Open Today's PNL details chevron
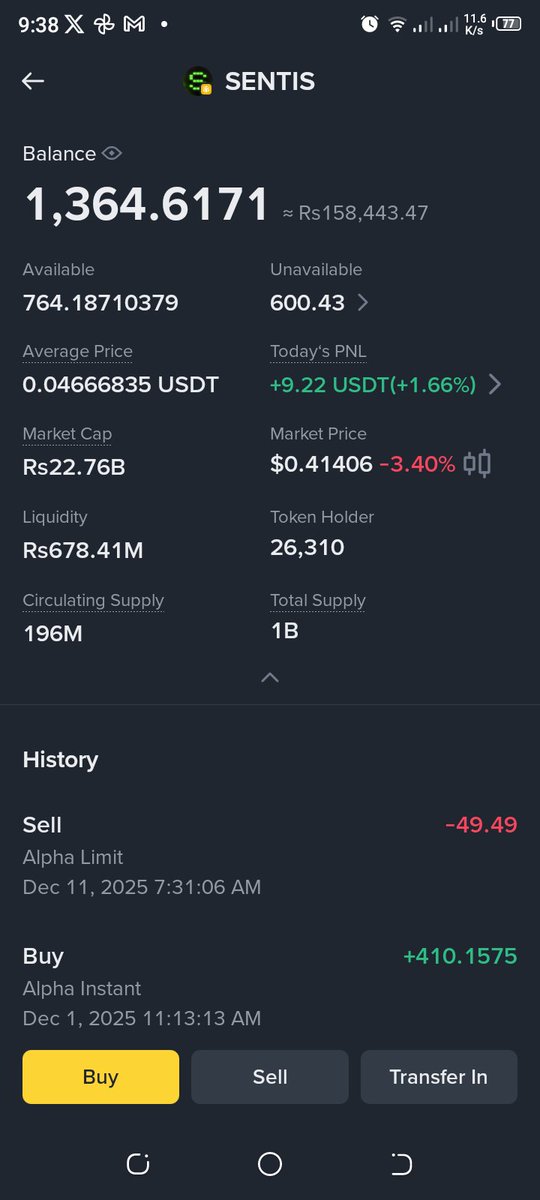The image size is (540, 1200). tap(494, 384)
